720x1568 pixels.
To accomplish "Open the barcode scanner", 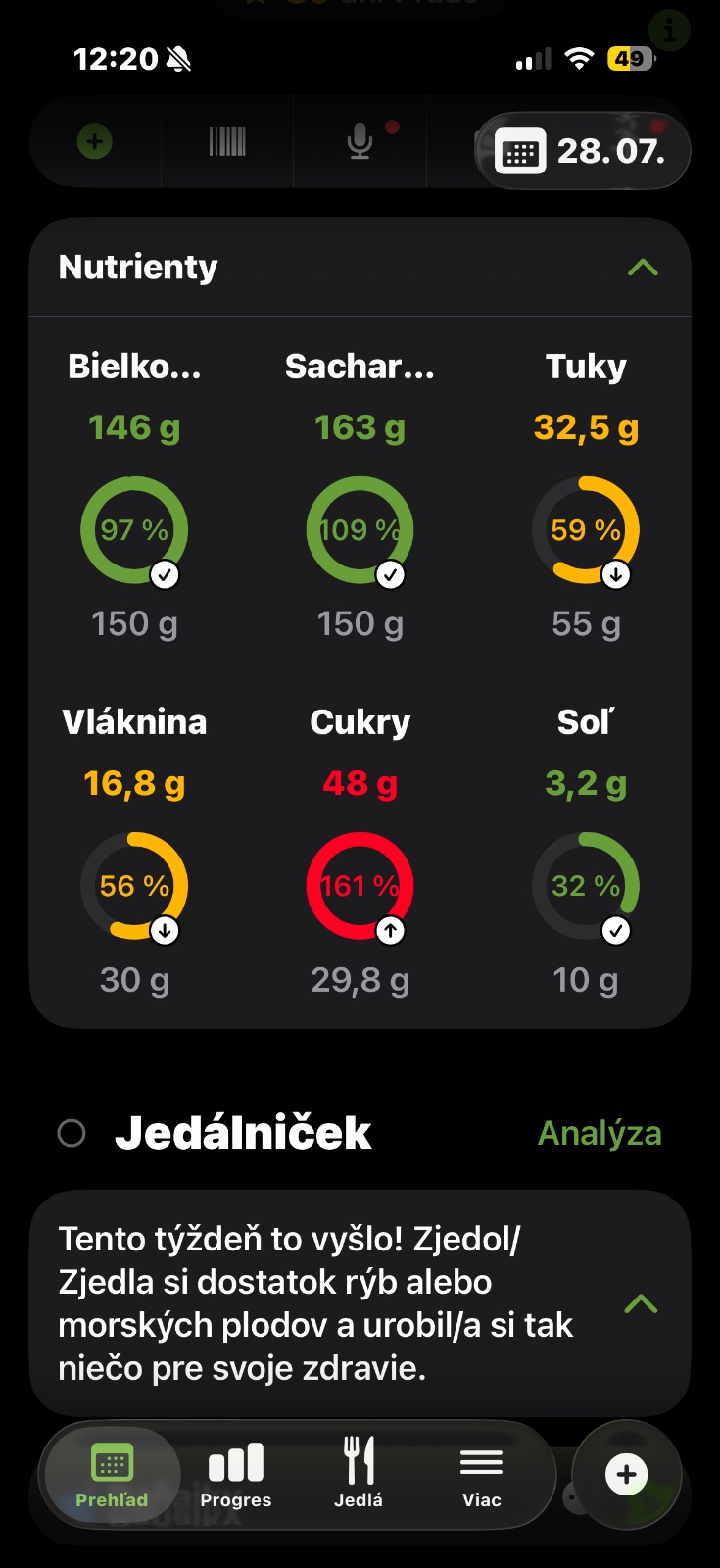I will point(227,142).
